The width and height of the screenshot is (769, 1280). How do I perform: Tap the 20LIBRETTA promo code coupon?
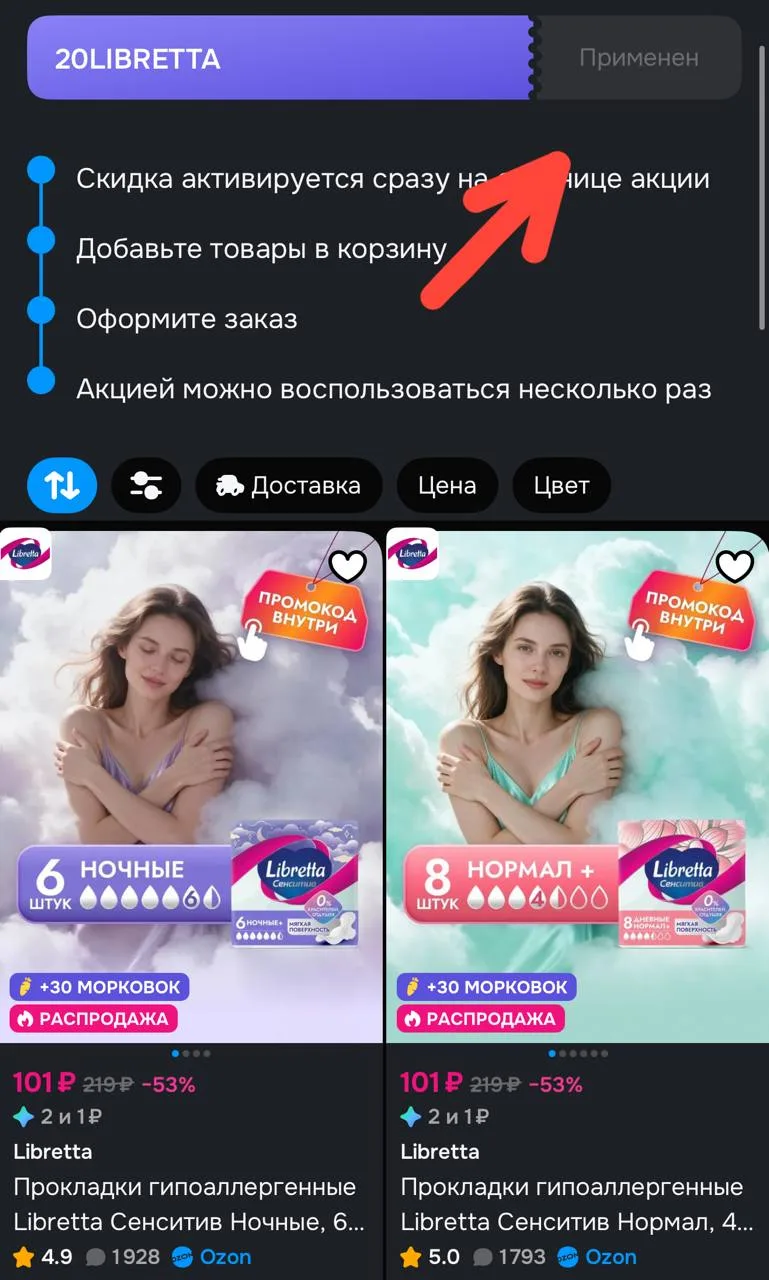click(x=384, y=58)
